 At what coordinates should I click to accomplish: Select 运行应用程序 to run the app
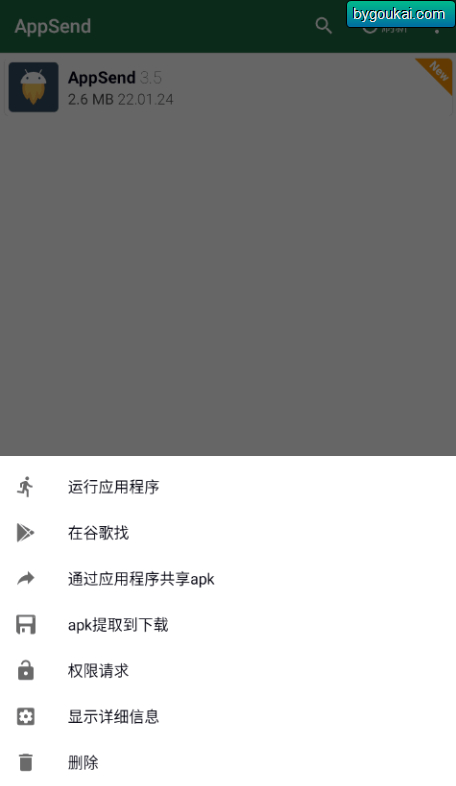[228, 487]
